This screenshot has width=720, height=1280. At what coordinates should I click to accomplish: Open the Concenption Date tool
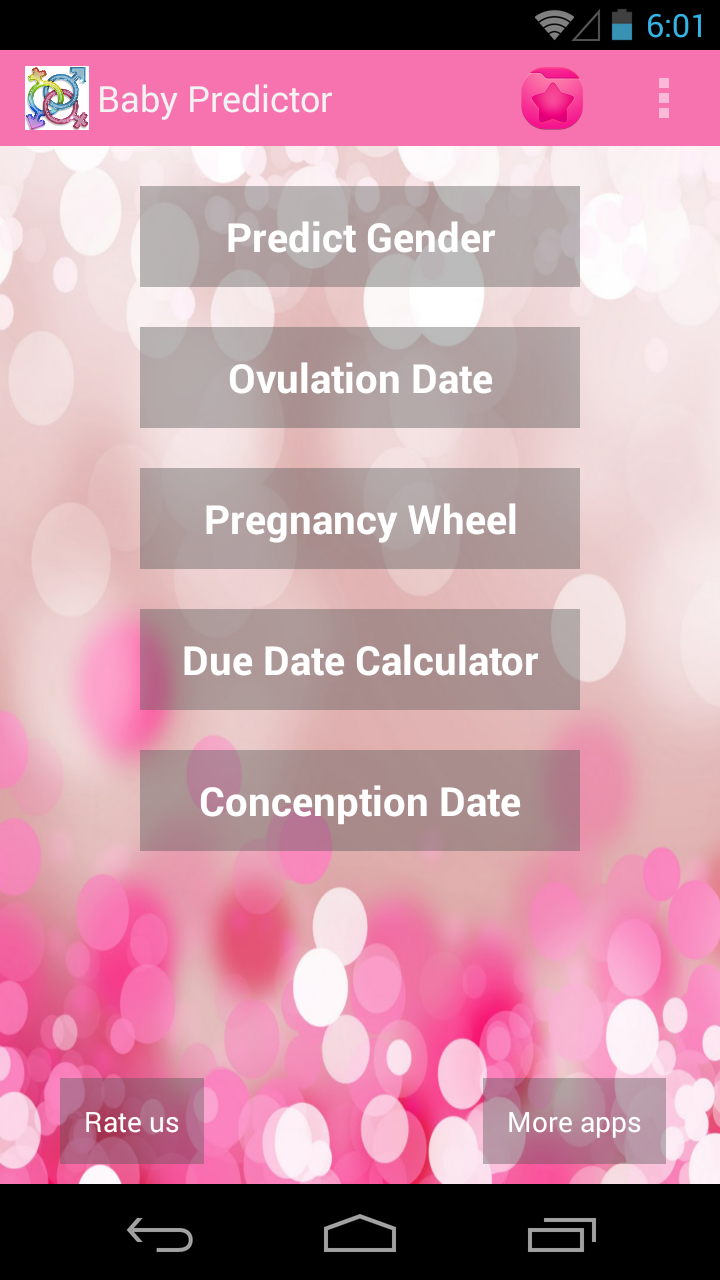[360, 800]
